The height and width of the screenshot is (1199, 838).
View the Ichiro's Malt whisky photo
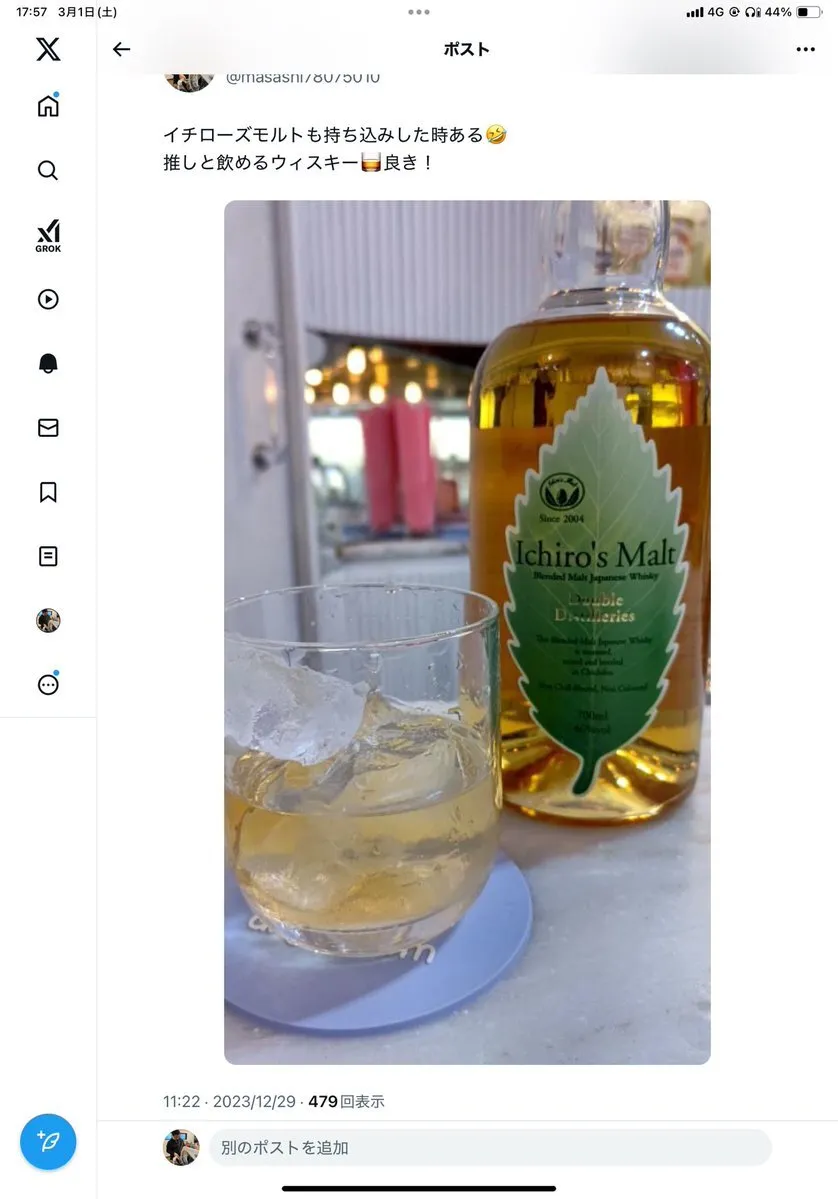[x=467, y=632]
